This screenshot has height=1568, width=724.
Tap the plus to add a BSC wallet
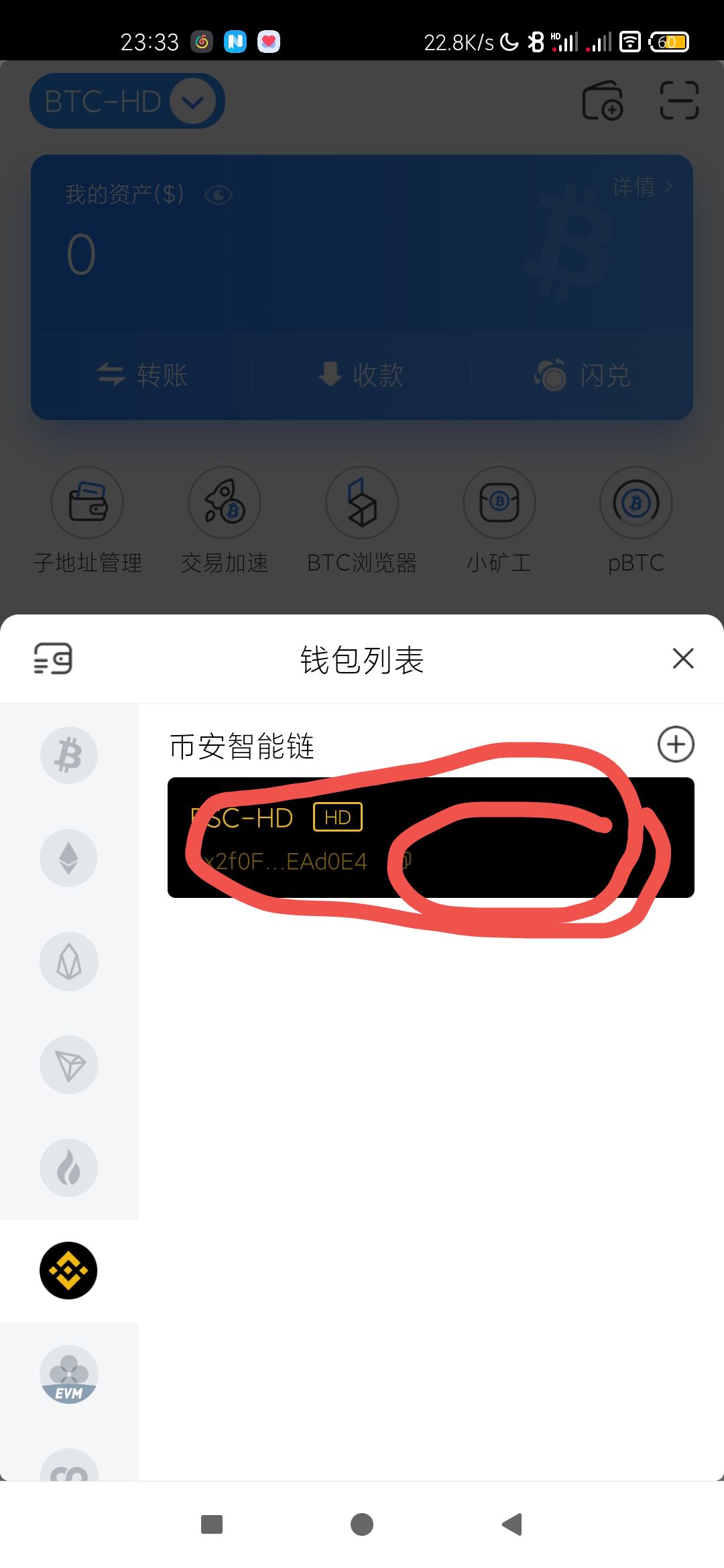click(x=676, y=744)
